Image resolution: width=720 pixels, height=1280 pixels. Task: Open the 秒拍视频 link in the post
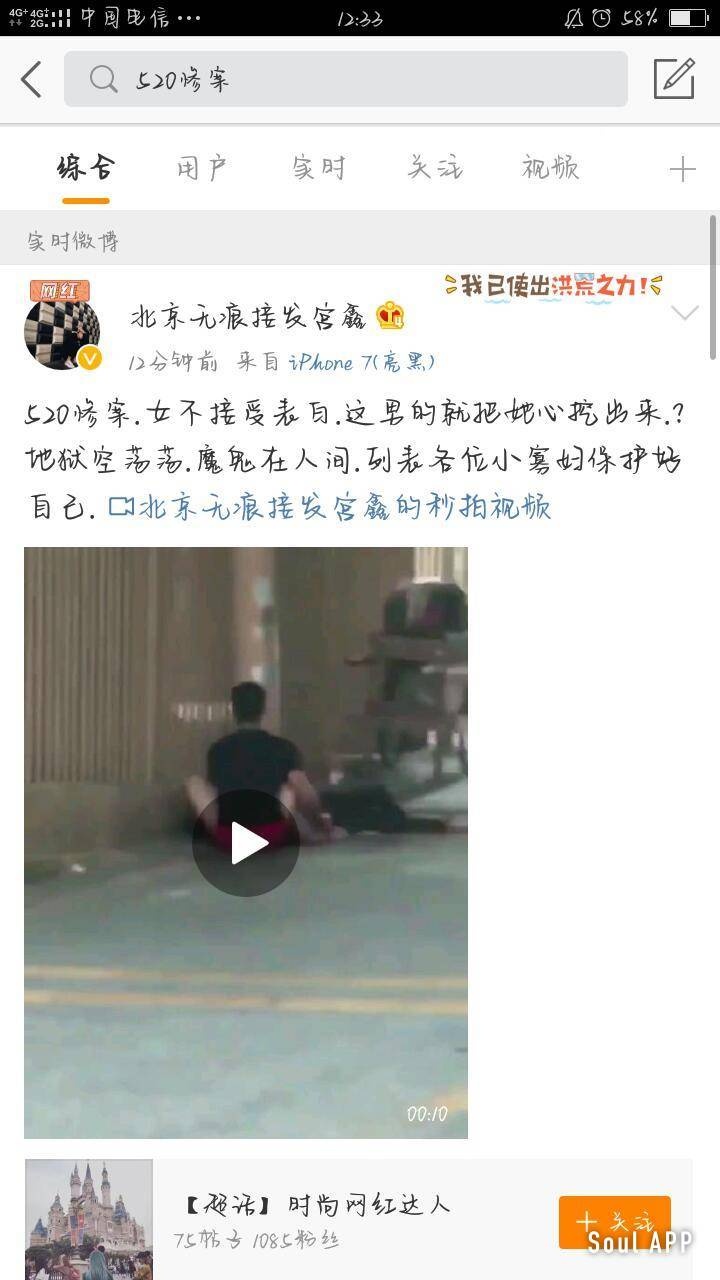click(330, 507)
